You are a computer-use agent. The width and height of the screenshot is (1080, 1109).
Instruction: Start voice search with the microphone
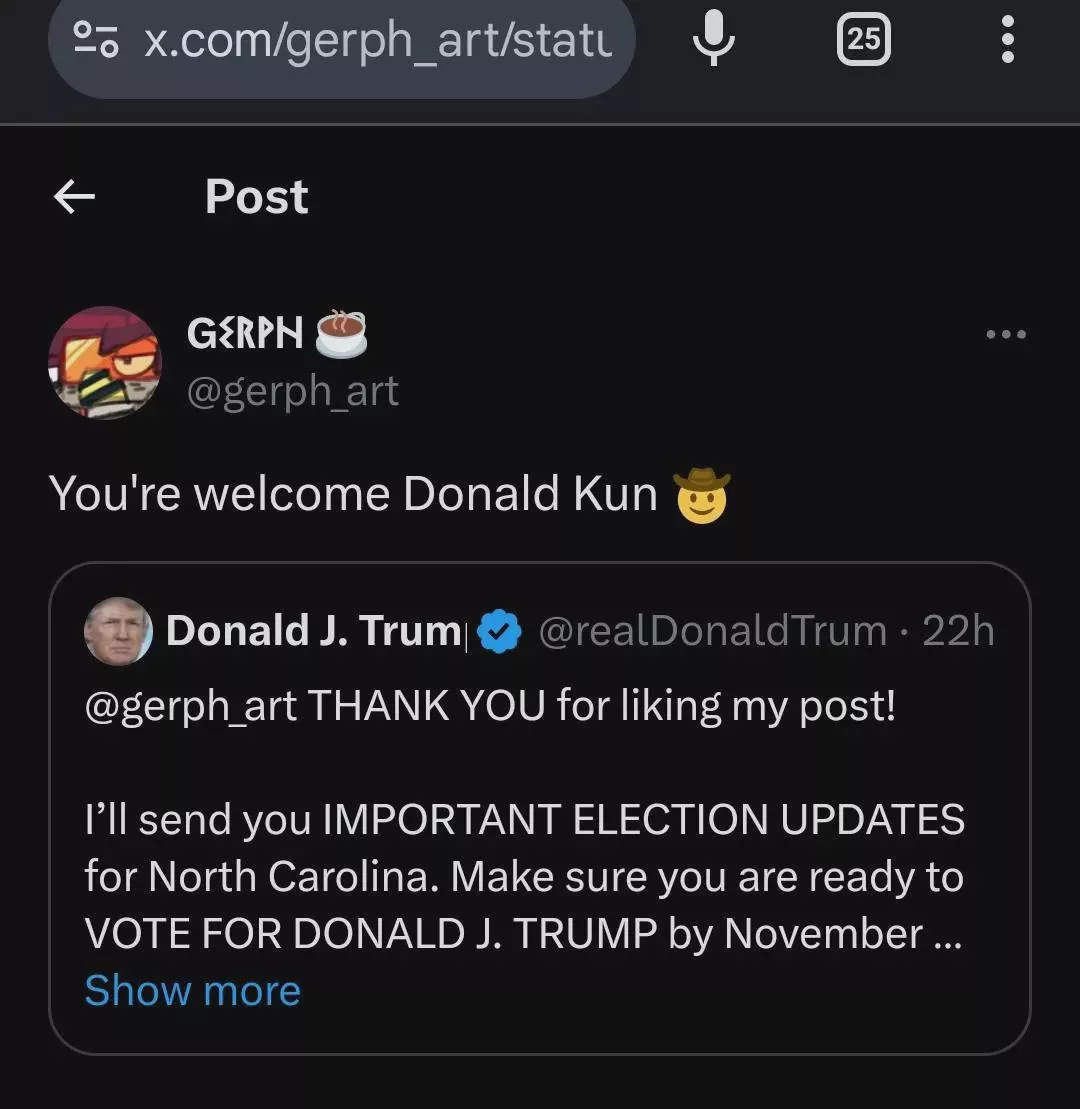[714, 40]
